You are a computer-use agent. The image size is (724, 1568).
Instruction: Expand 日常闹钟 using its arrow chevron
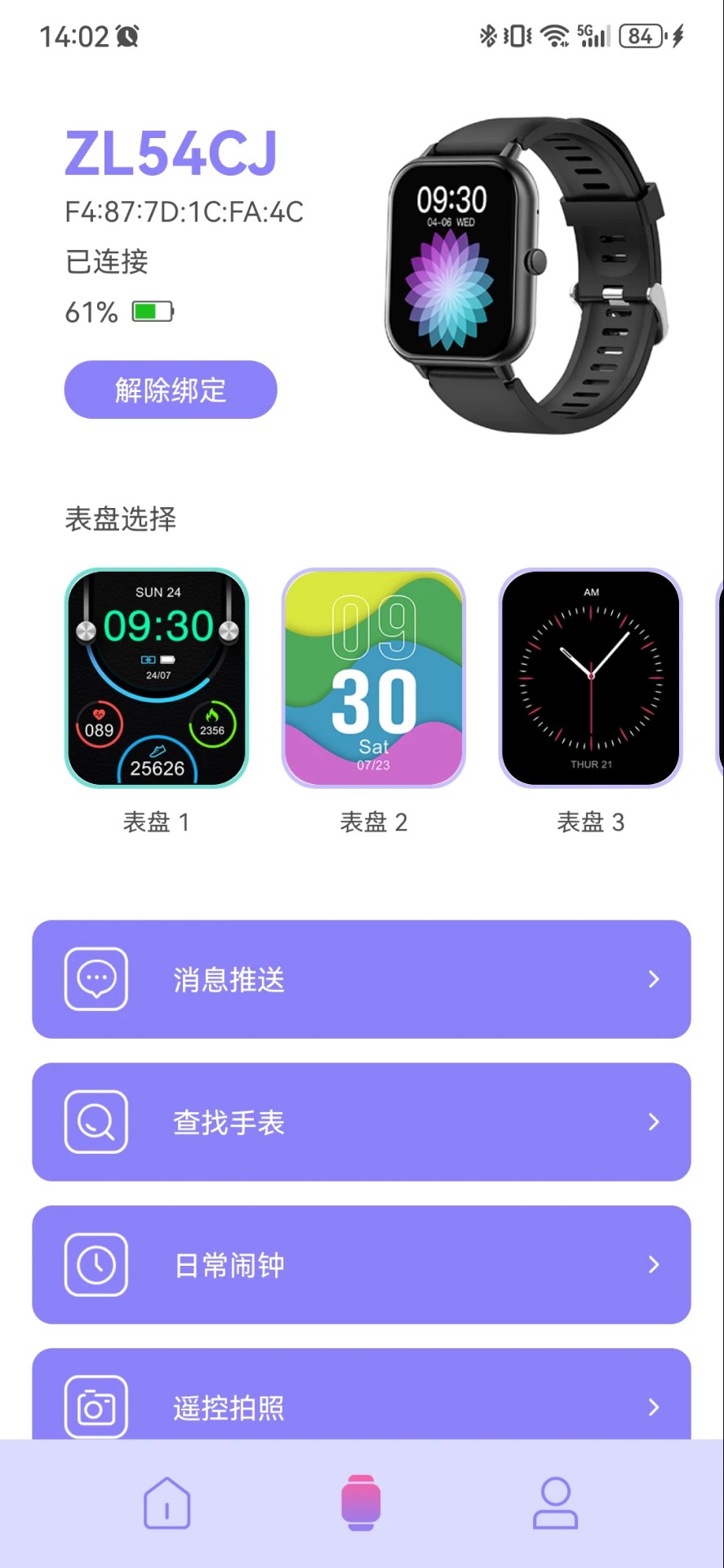pyautogui.click(x=654, y=1264)
